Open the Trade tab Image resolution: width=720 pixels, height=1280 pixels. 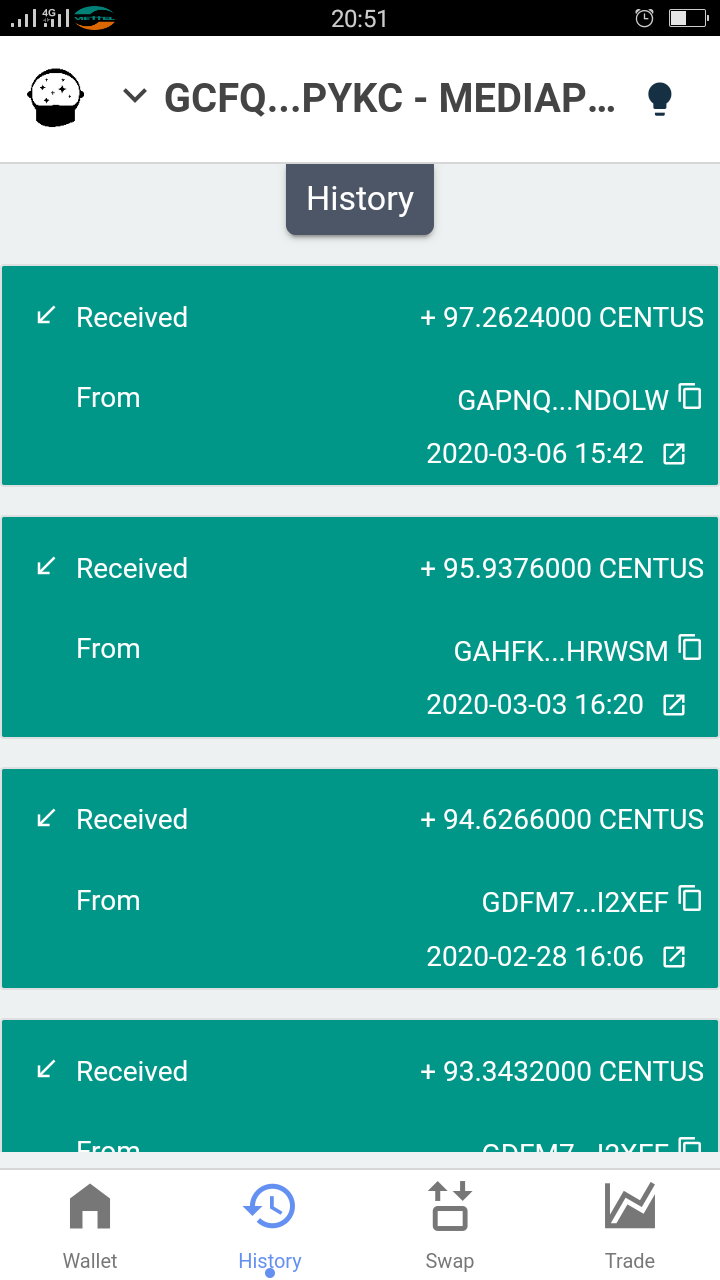click(630, 1225)
